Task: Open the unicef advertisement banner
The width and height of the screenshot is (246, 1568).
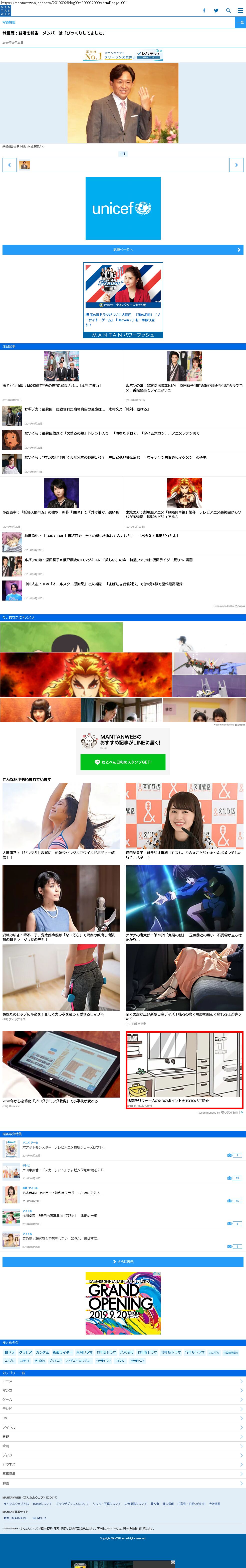Action: point(123,208)
